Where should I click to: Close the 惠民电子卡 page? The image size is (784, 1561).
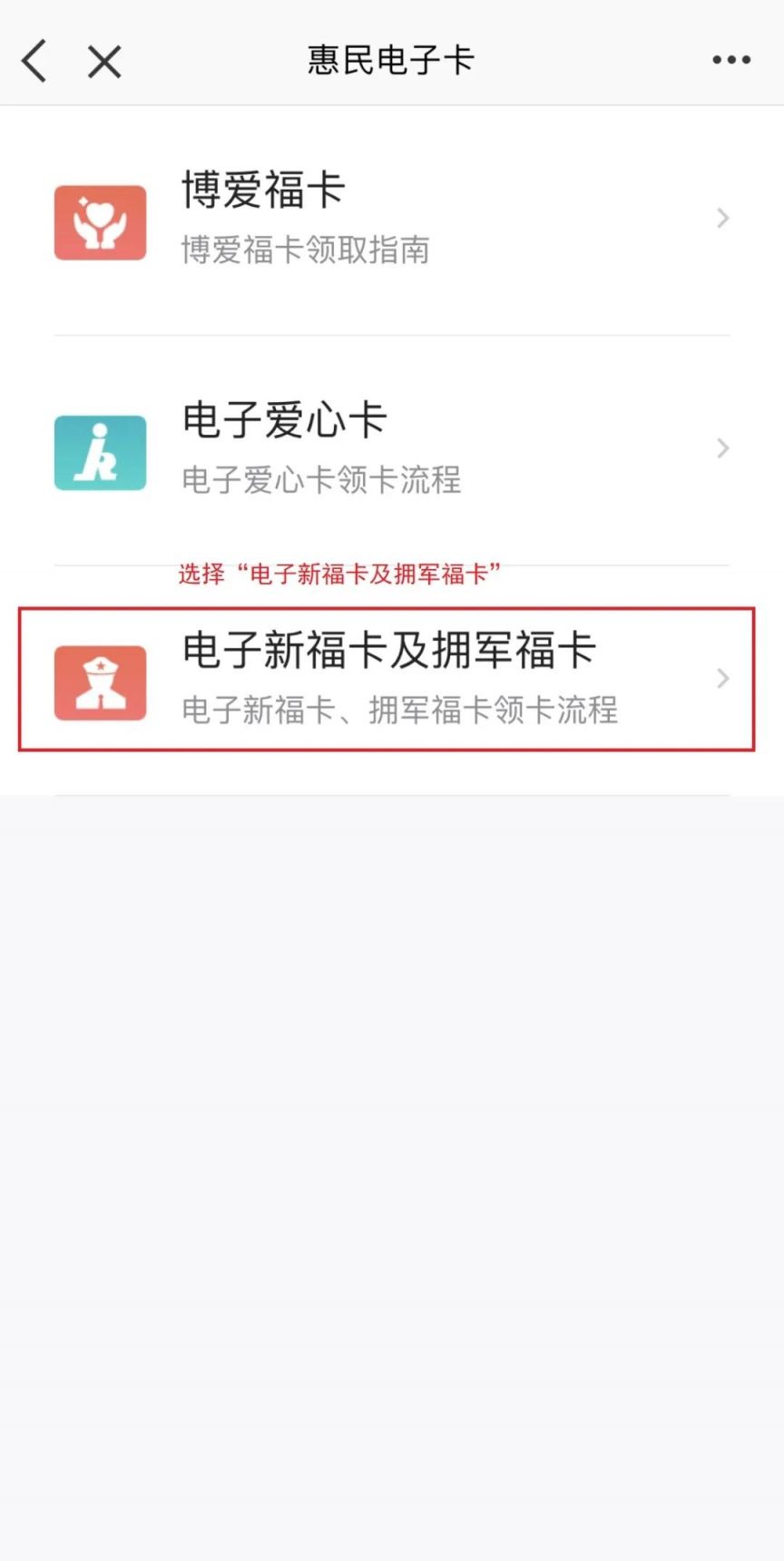(x=104, y=62)
